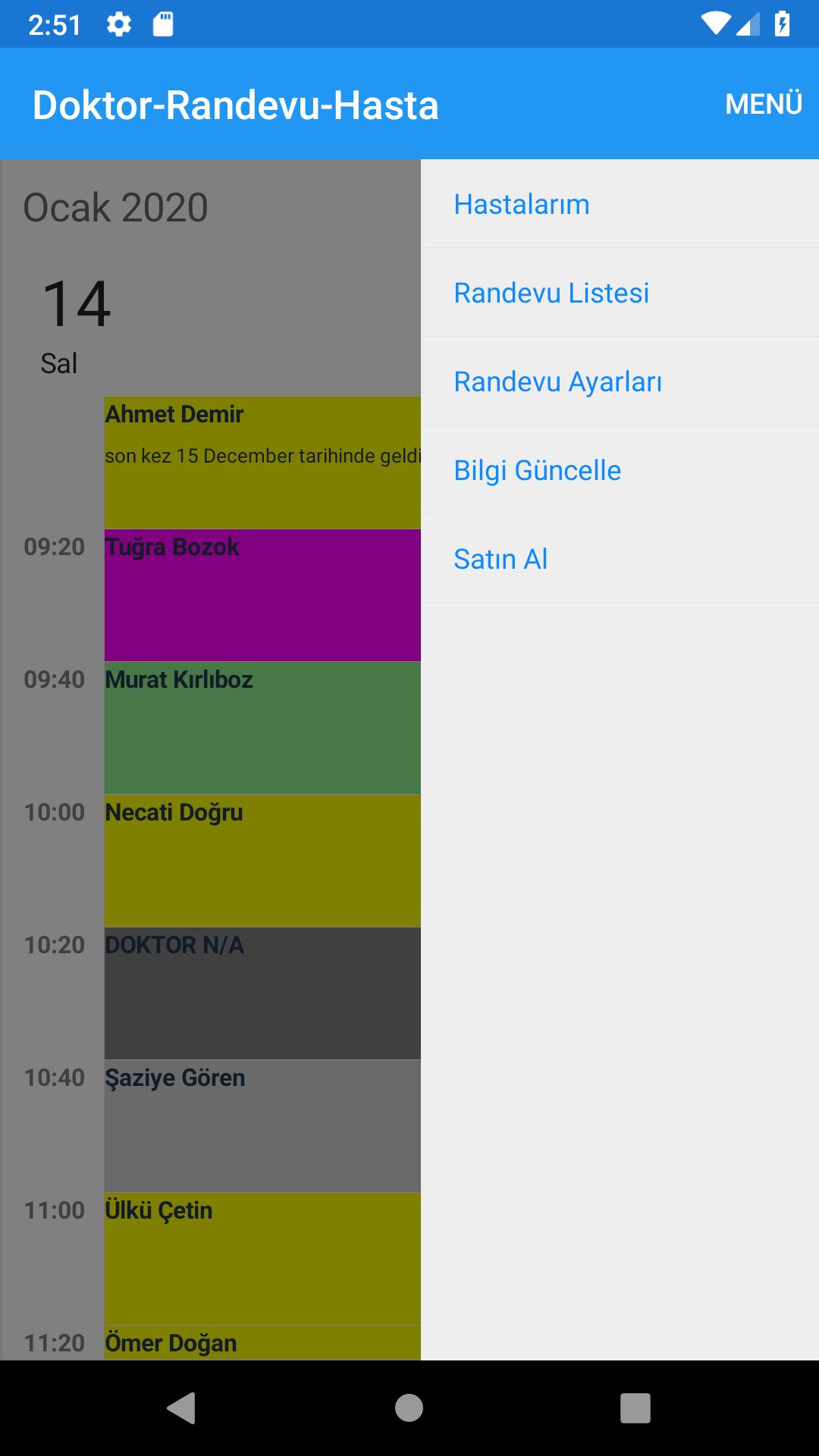Go back with system back button
The height and width of the screenshot is (1456, 819).
click(x=181, y=1408)
